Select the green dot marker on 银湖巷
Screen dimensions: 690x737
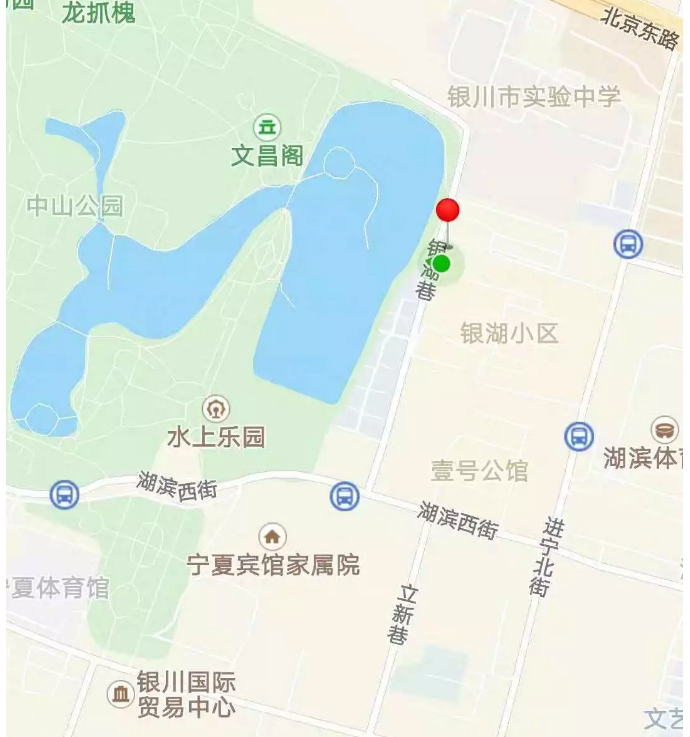tap(441, 264)
